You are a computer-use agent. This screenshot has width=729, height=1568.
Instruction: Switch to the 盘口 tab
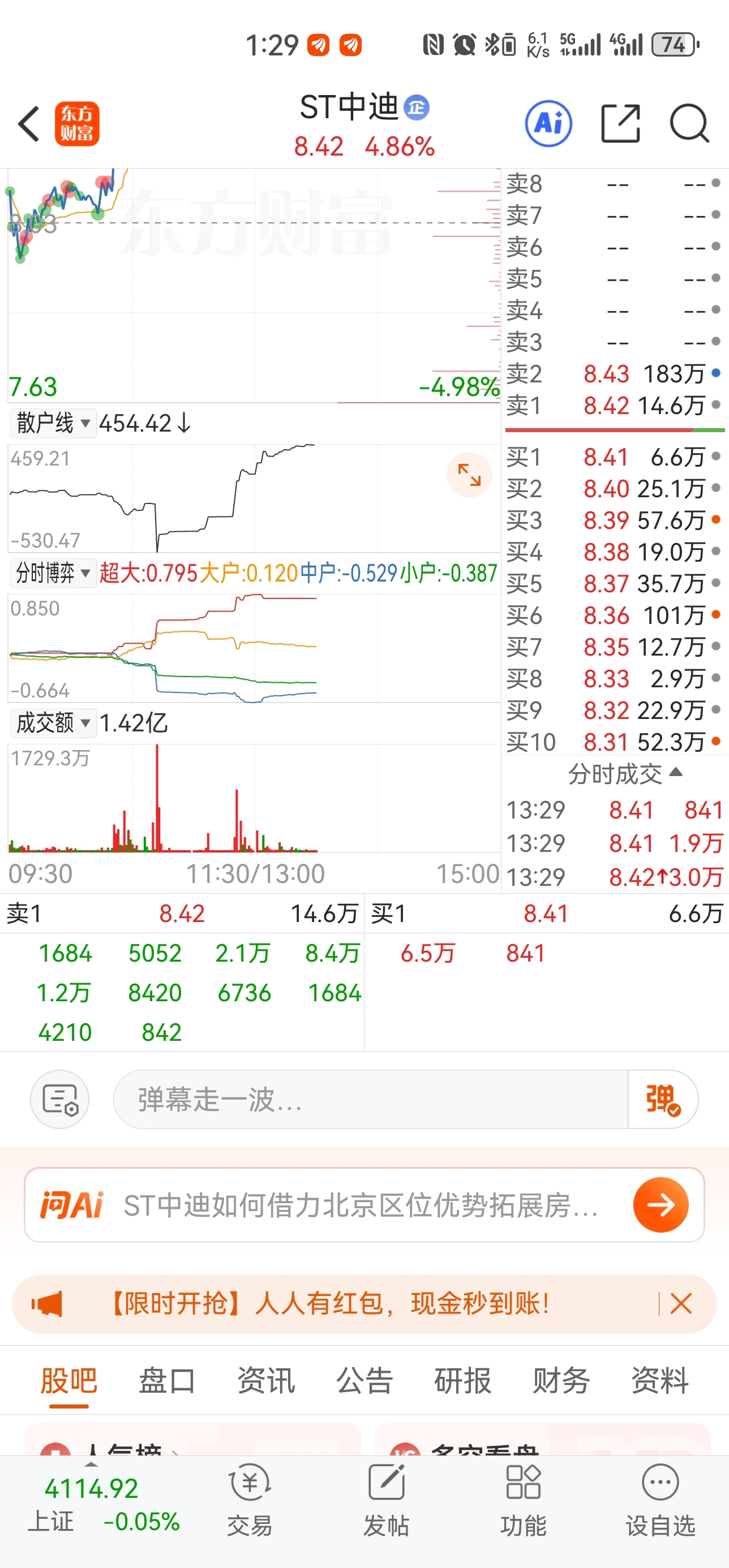coord(167,1381)
